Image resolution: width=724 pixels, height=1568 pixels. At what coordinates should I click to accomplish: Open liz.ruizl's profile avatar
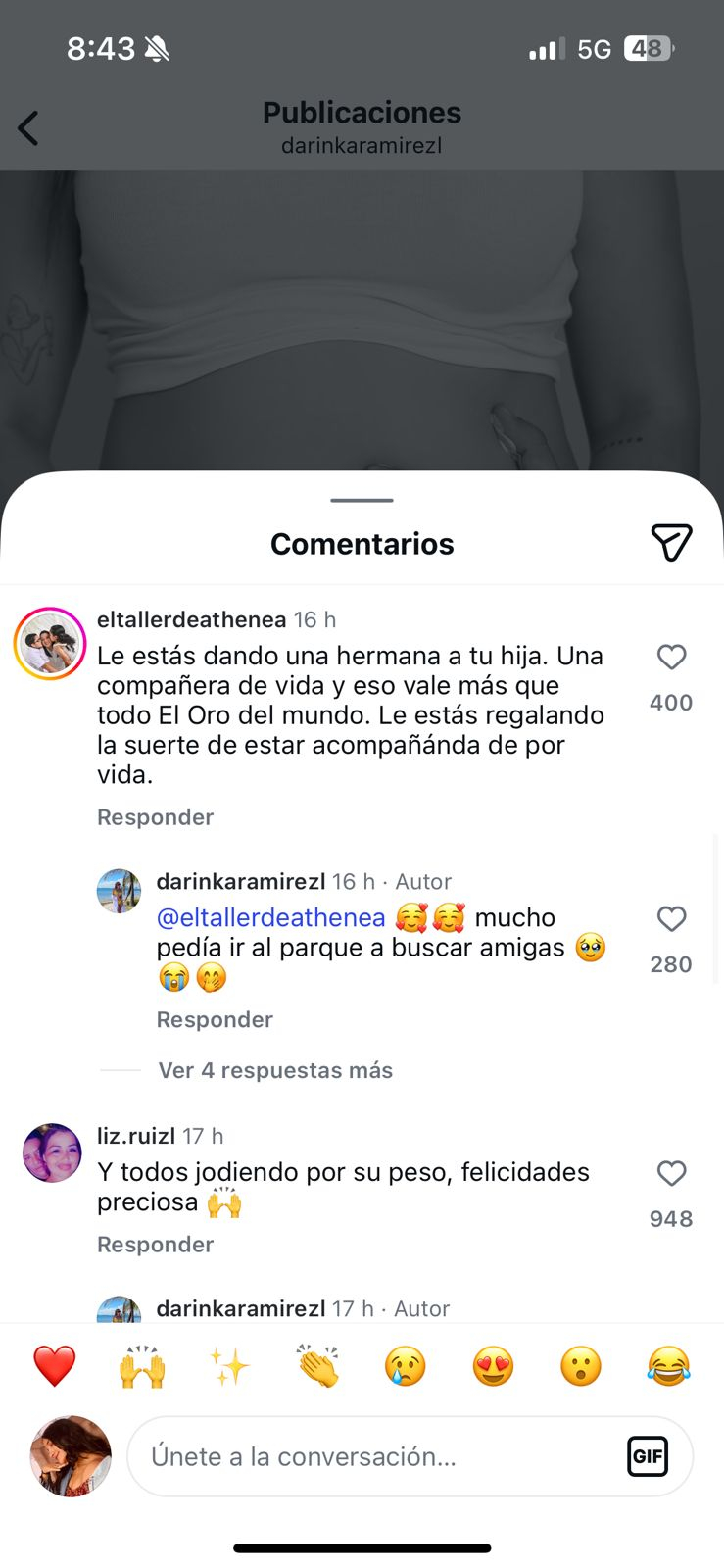51,1152
